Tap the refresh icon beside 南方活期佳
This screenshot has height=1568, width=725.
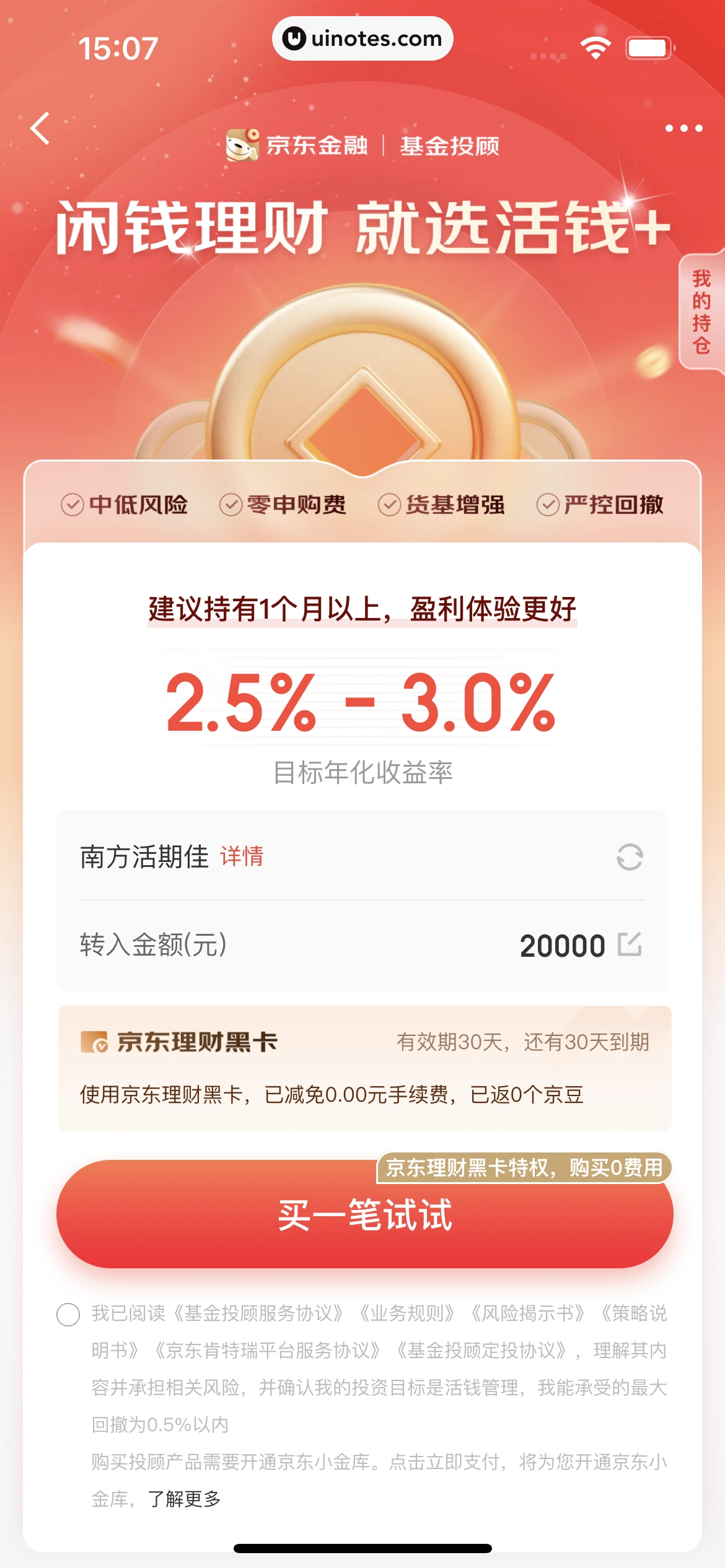[x=630, y=857]
